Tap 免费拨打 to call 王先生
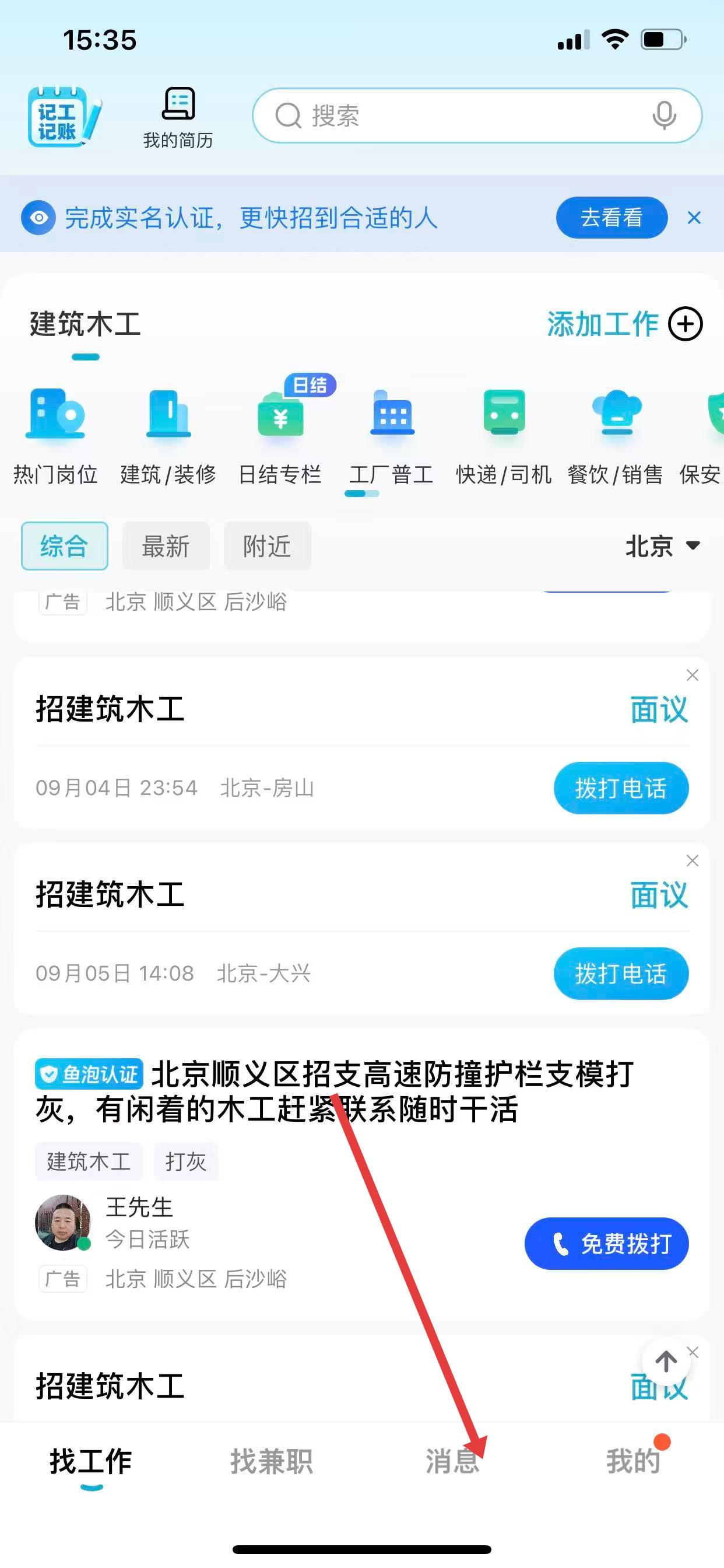724x1568 pixels. pyautogui.click(x=607, y=1244)
